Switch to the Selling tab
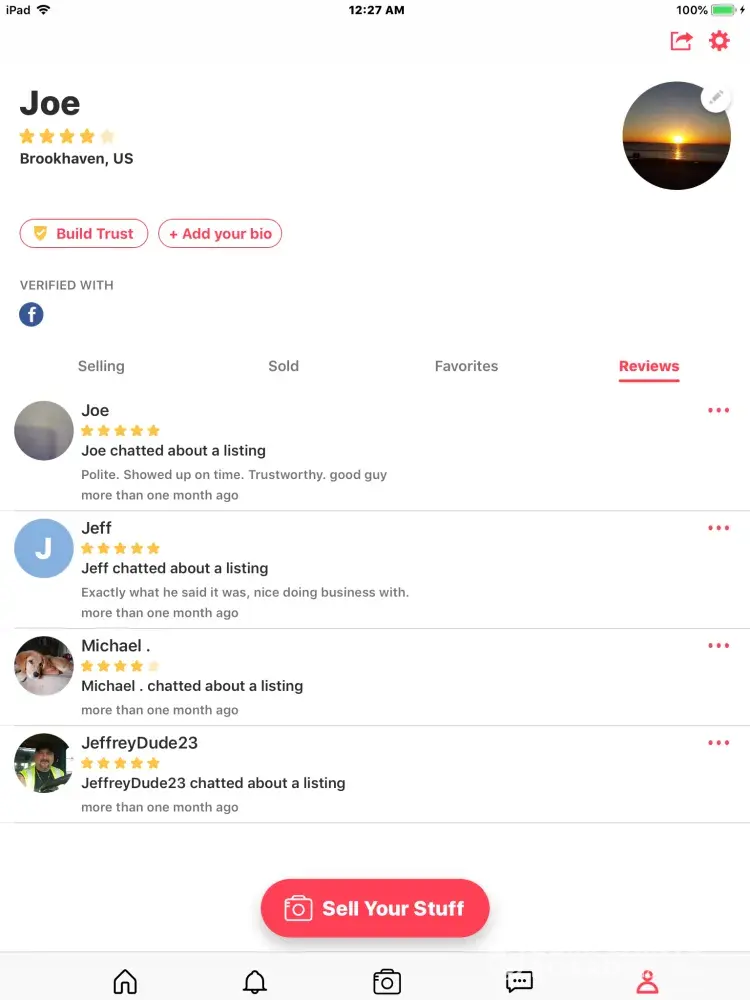This screenshot has height=1000, width=750. 101,366
